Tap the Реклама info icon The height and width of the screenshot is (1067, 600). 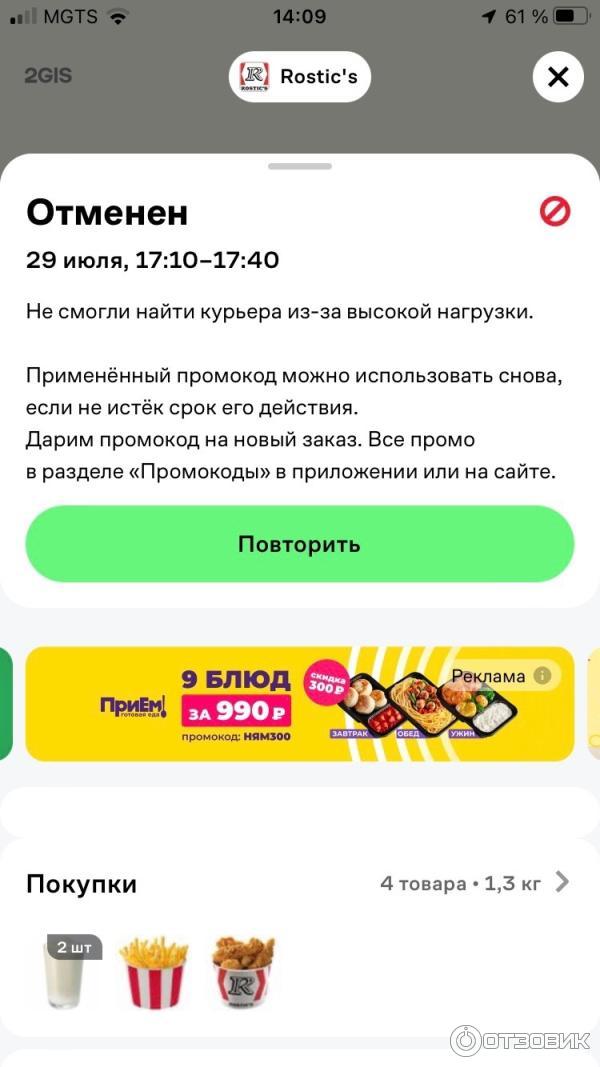pyautogui.click(x=542, y=676)
